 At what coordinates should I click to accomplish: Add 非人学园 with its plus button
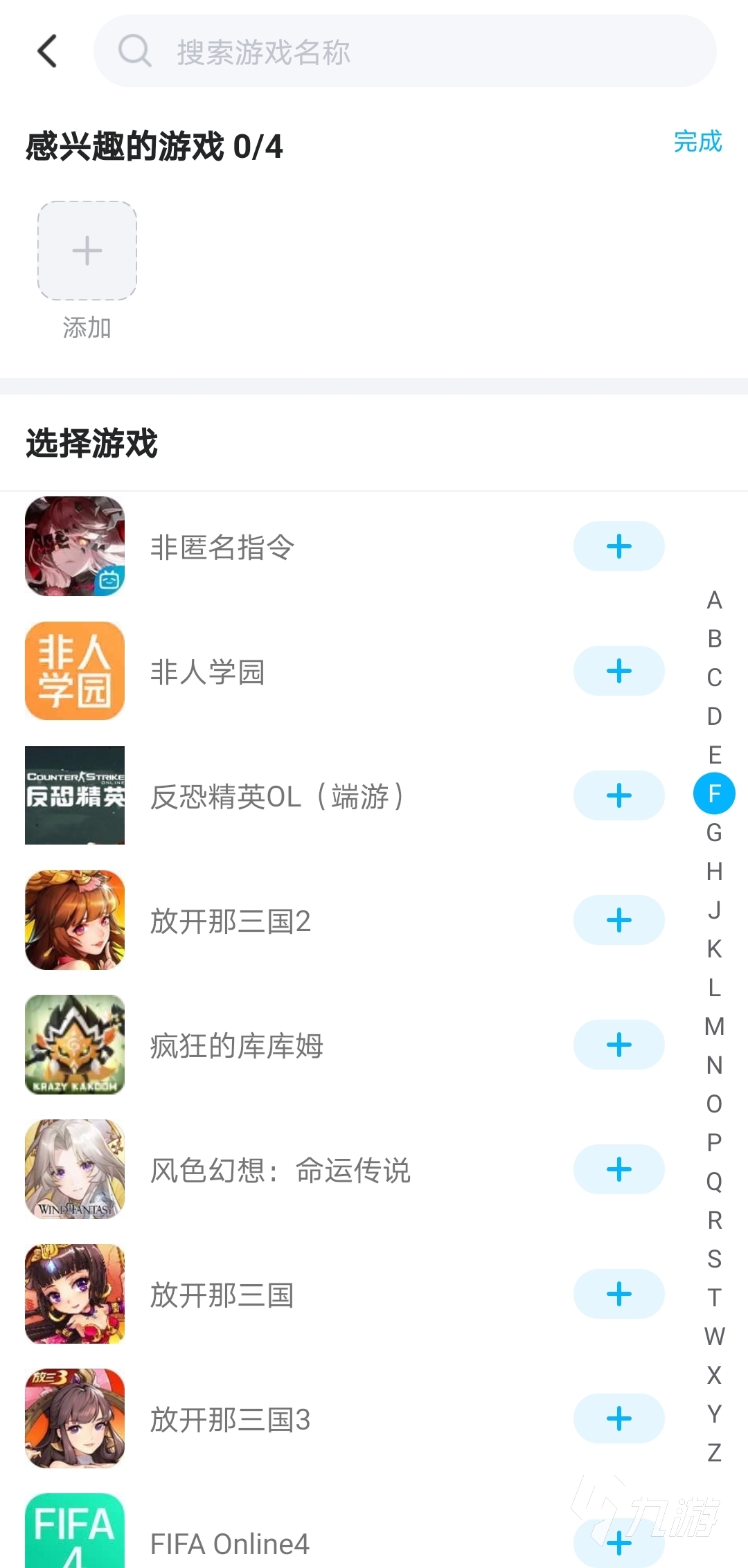click(618, 671)
